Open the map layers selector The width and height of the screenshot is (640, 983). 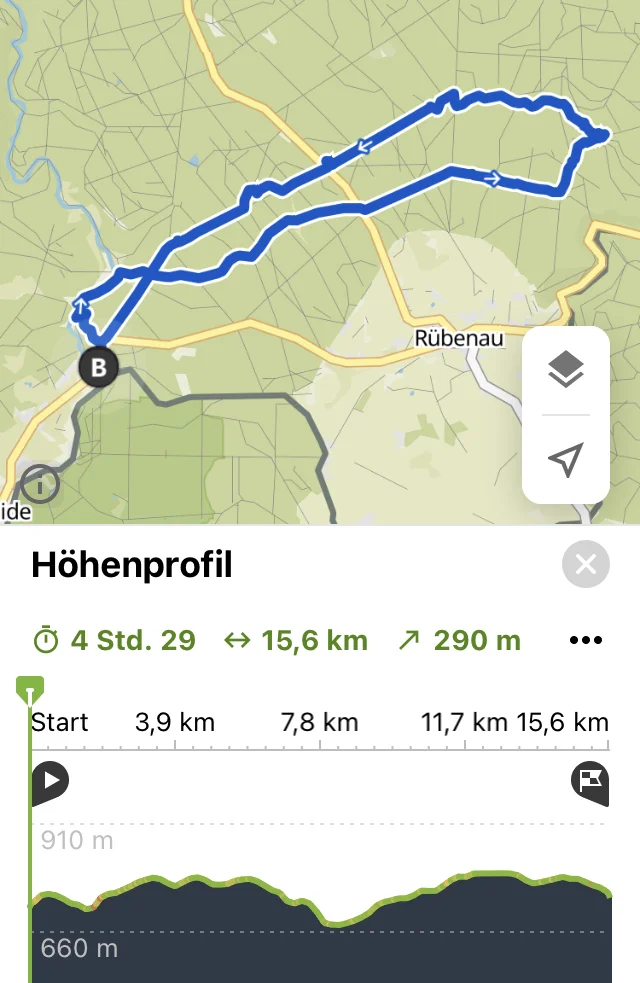click(x=566, y=371)
